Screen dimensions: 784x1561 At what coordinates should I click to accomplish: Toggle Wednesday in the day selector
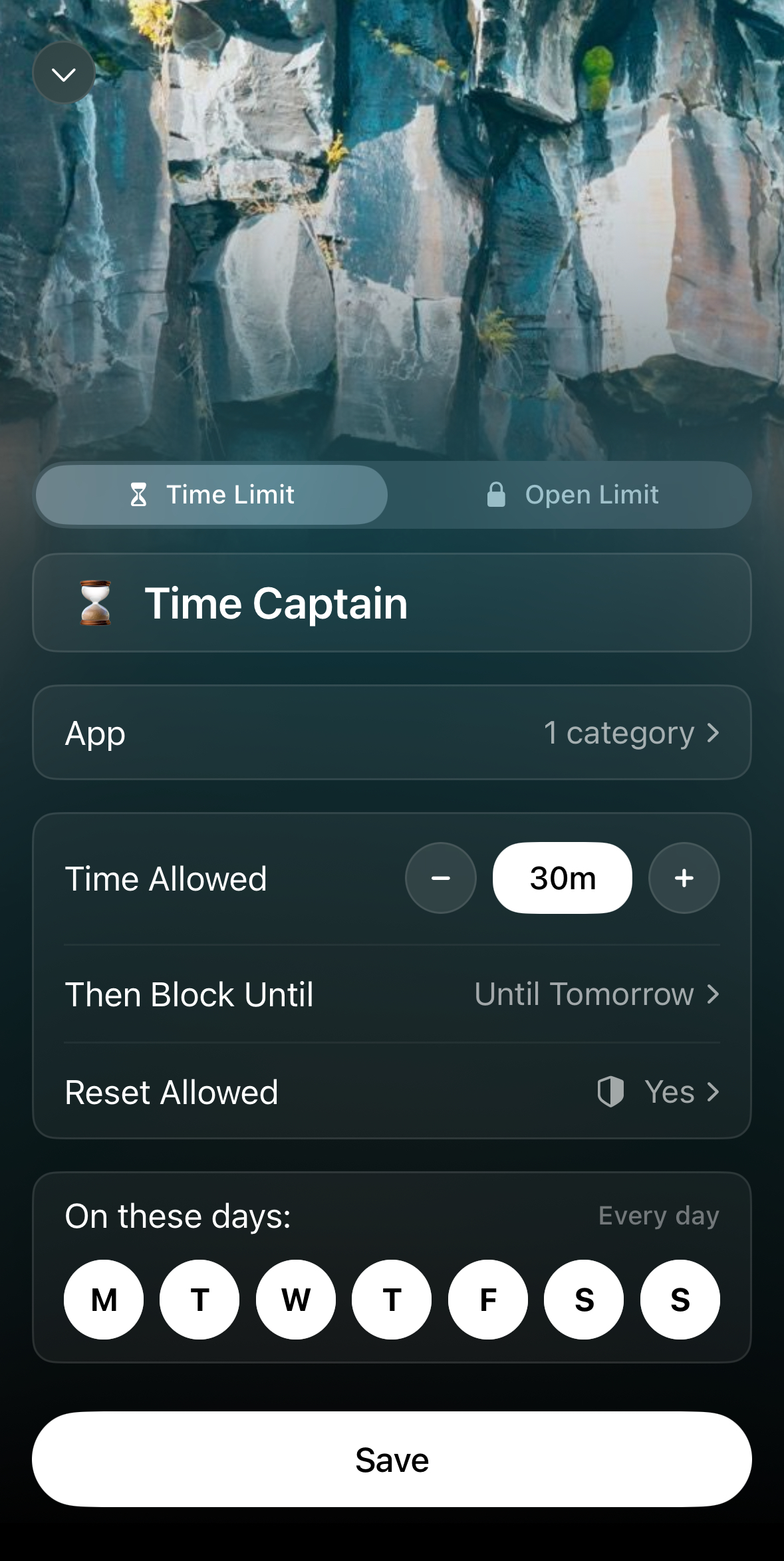click(296, 1300)
